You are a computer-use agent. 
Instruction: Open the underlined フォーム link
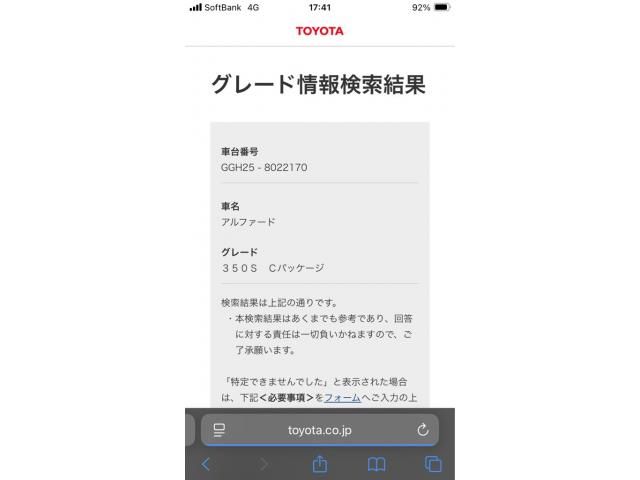[342, 397]
